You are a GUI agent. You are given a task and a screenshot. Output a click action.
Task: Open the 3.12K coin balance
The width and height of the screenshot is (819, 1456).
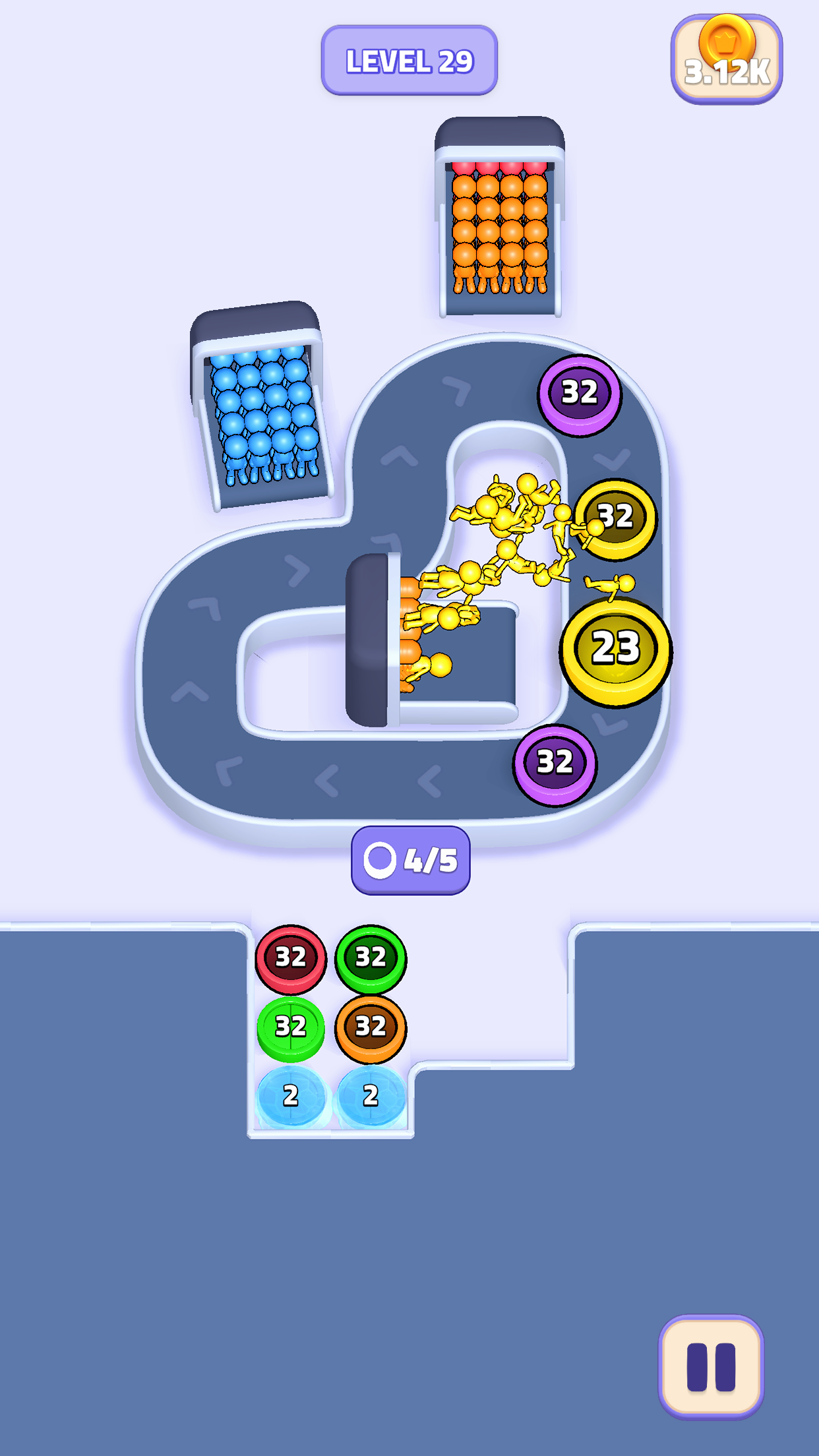(726, 59)
